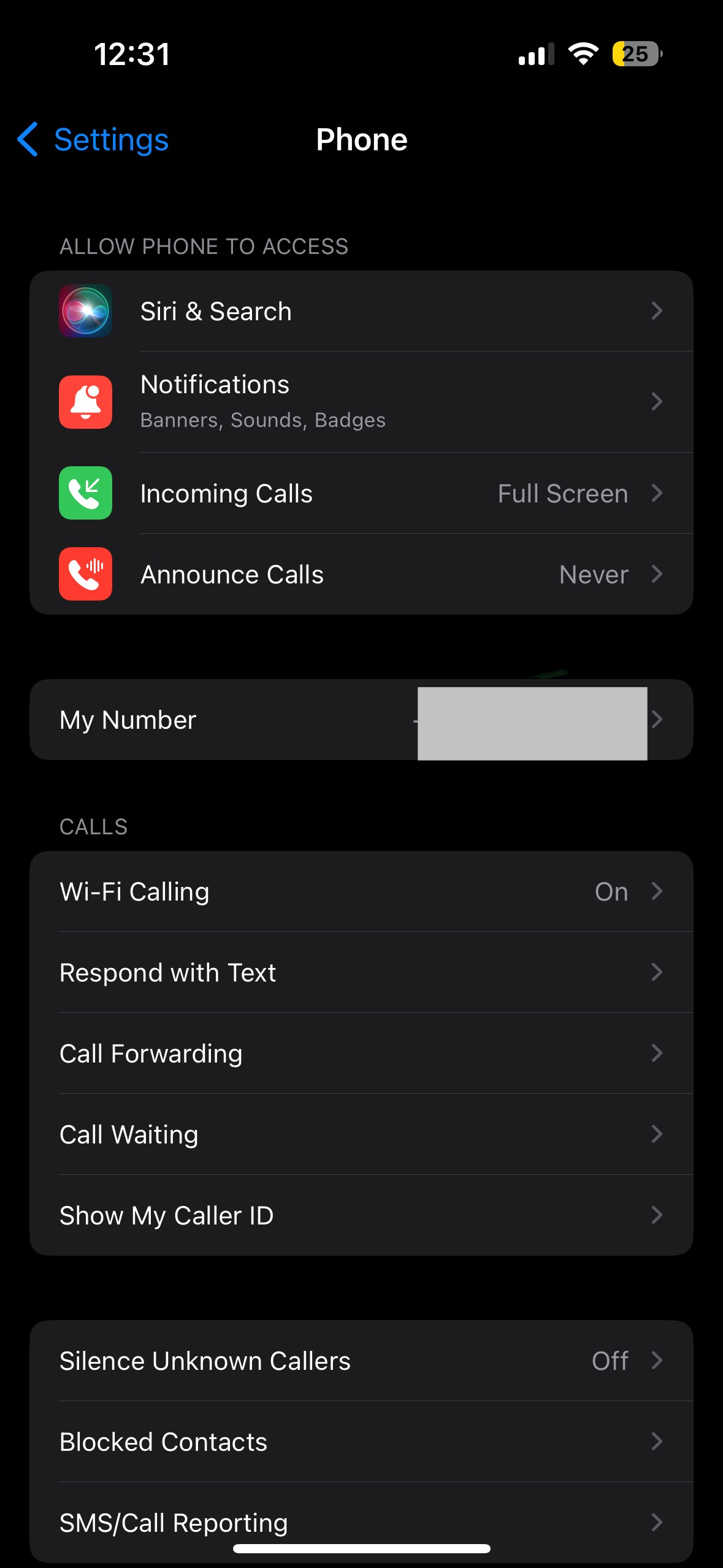Open Call Forwarding
This screenshot has height=1568, width=723.
tap(361, 1053)
